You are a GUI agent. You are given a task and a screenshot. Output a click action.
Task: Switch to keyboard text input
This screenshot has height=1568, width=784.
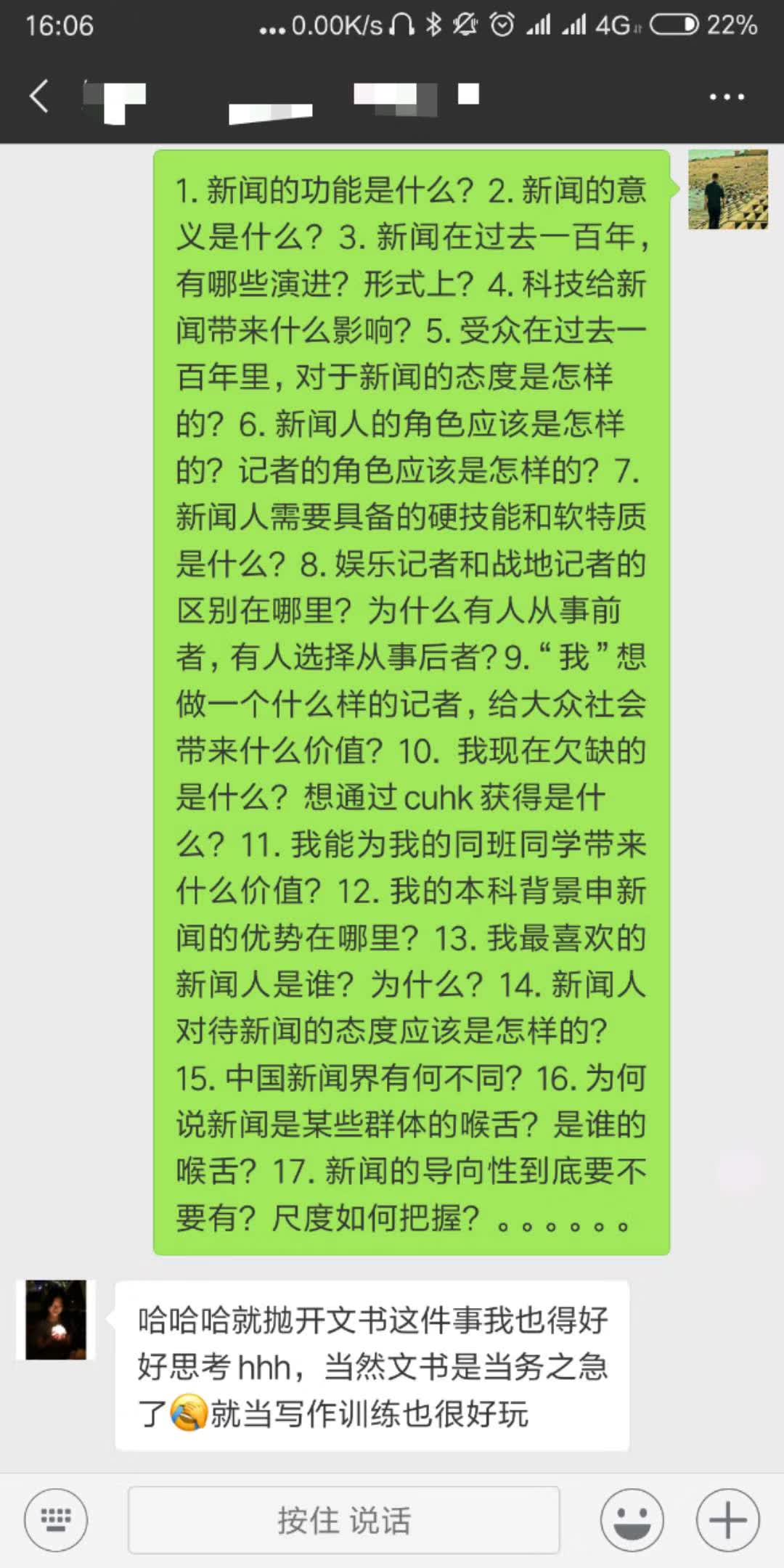coord(56,1520)
